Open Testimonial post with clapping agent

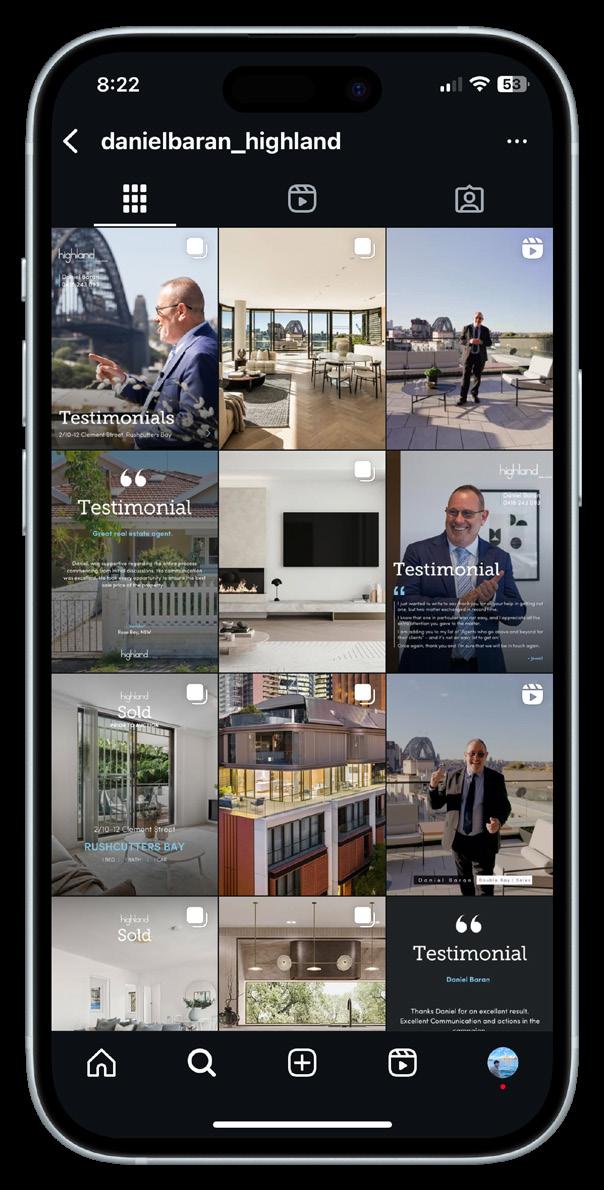(469, 561)
